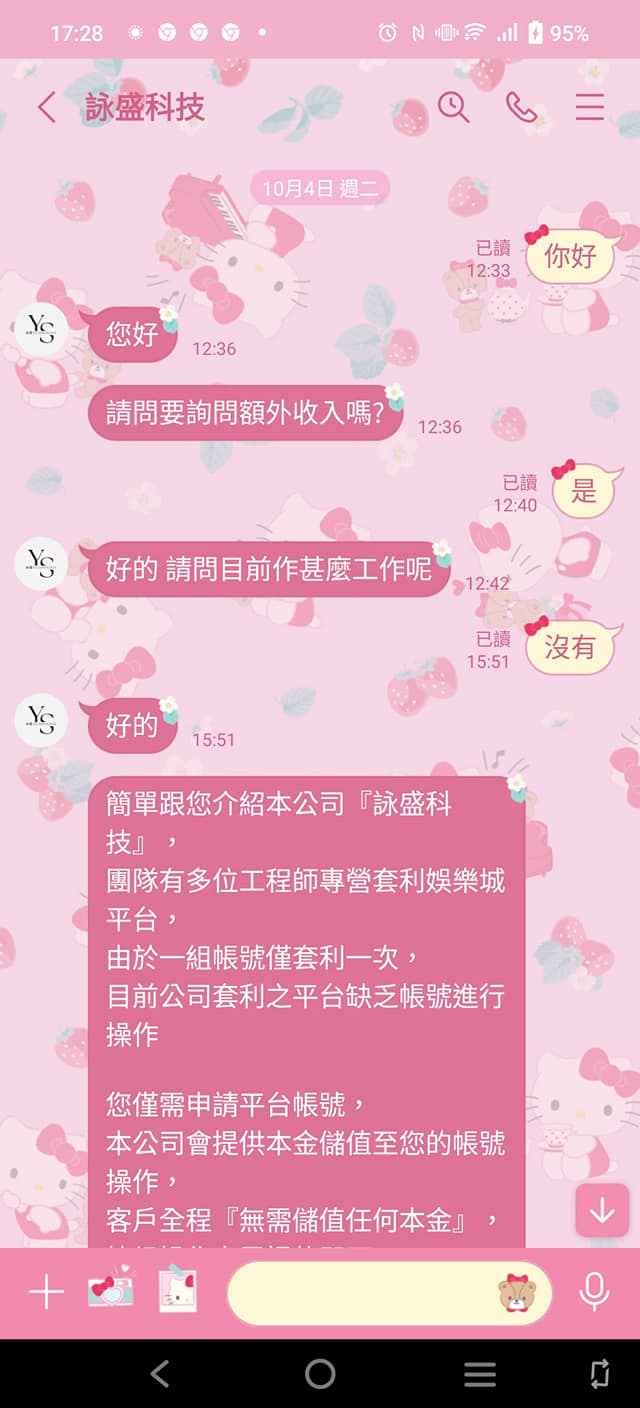
Task: Record a voice message with microphone
Action: (594, 1292)
